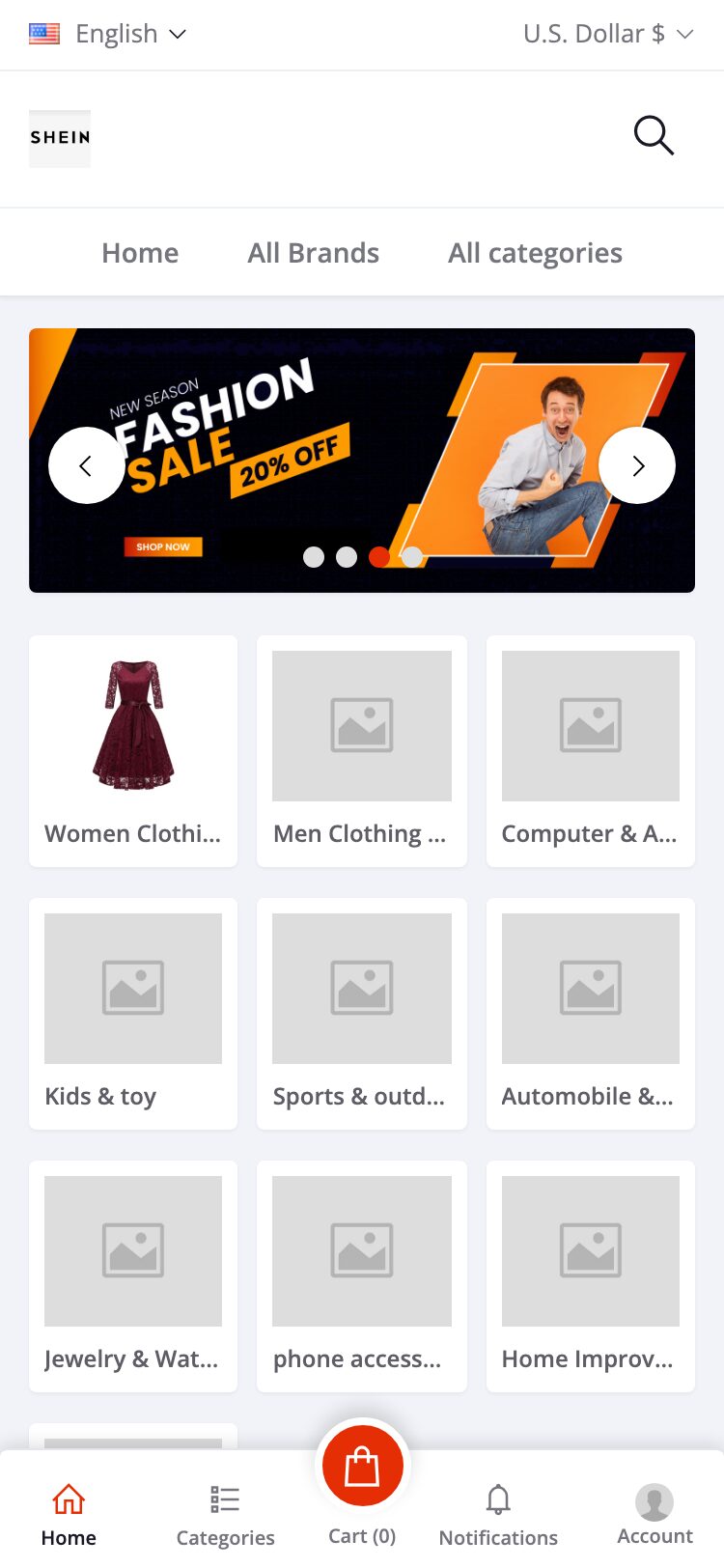The image size is (724, 1568).
Task: Open the Notifications bell icon
Action: (498, 1499)
